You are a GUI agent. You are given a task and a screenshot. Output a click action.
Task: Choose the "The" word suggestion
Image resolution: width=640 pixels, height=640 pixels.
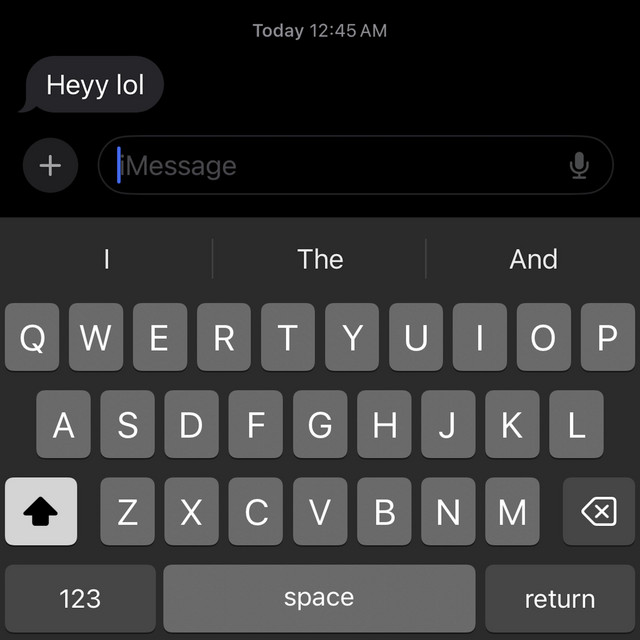pos(320,260)
